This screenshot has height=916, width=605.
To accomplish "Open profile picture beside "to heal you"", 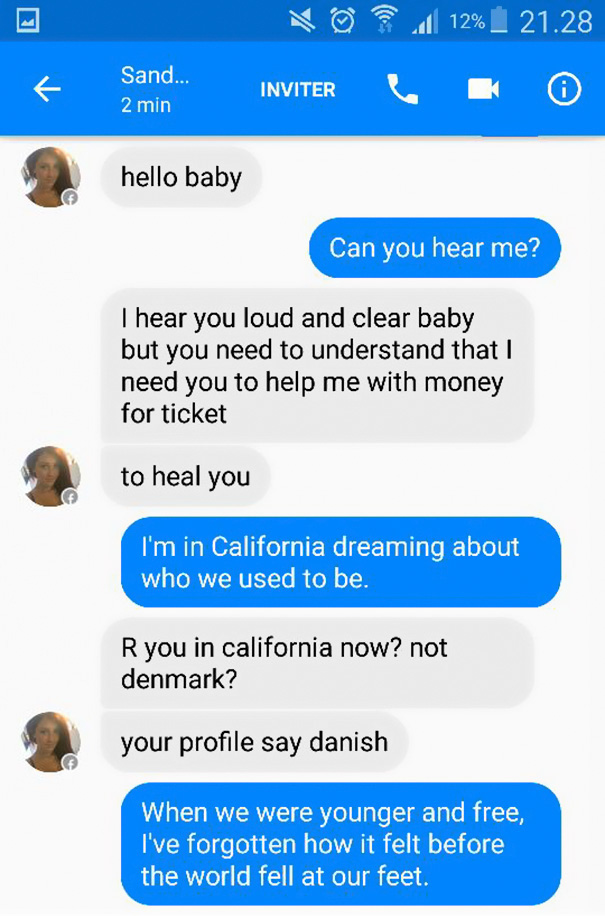I will (x=50, y=476).
